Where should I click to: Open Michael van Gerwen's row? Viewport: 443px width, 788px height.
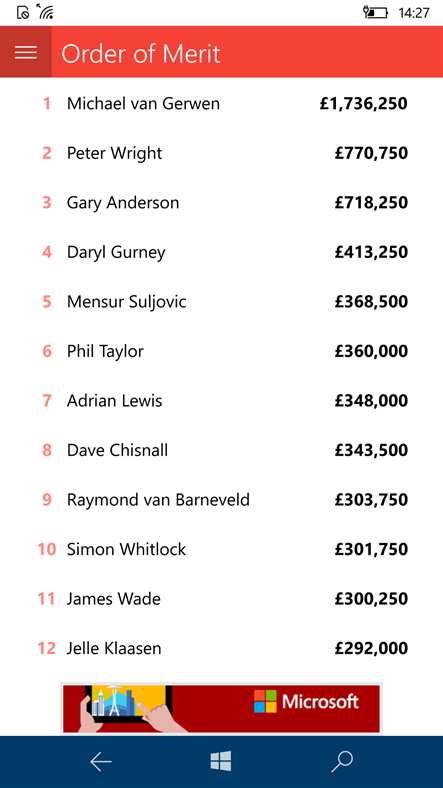pos(222,104)
